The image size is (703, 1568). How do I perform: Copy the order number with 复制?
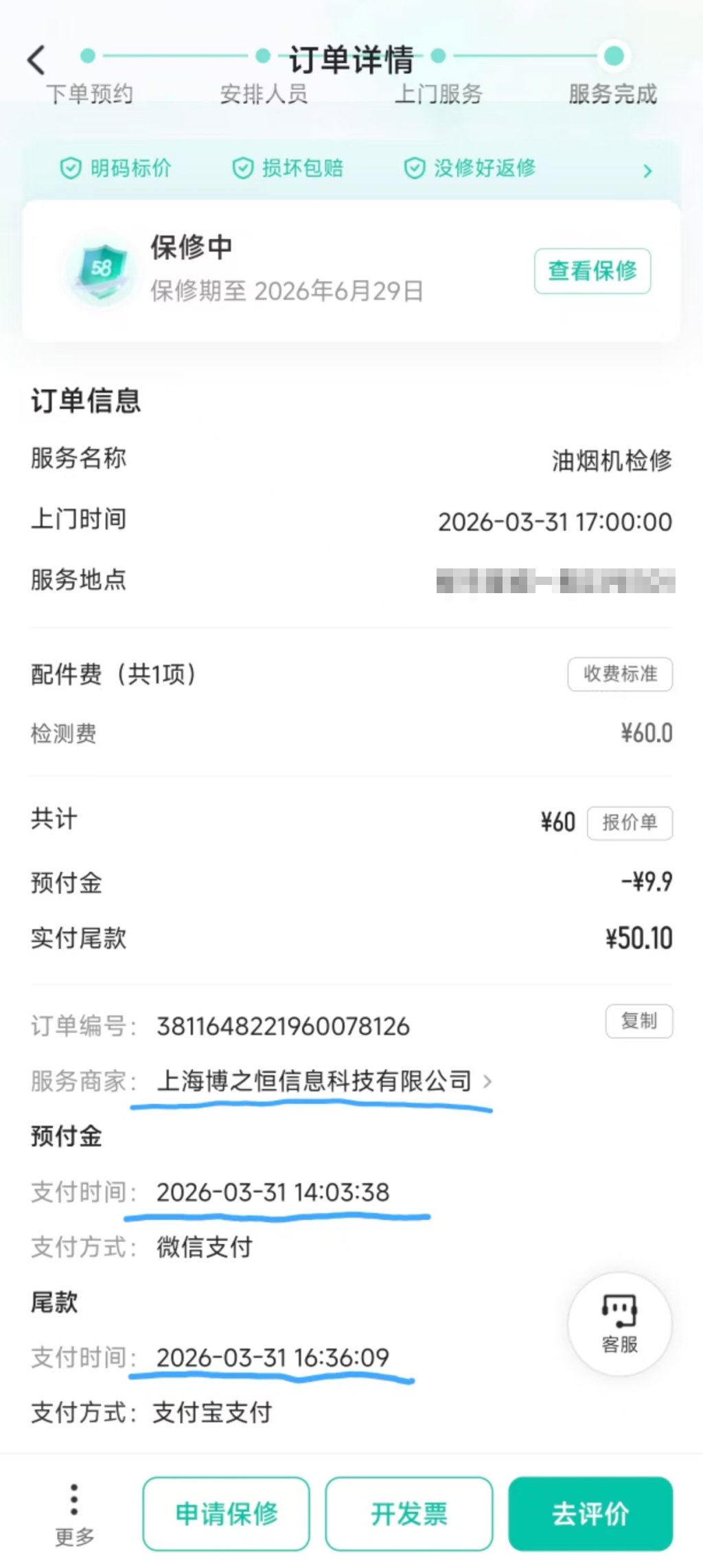coord(638,1022)
